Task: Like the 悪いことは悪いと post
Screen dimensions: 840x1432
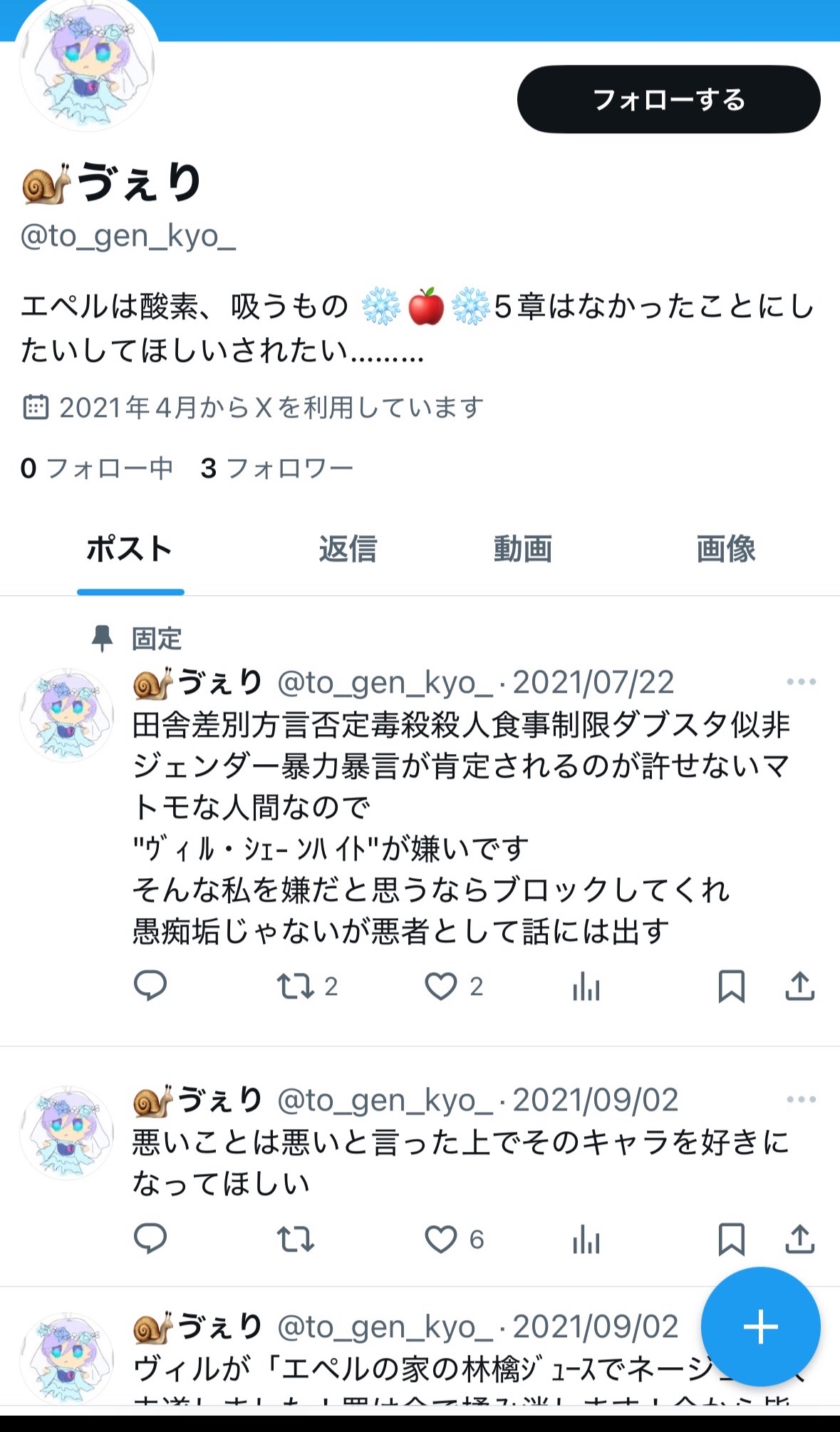Action: click(454, 1240)
